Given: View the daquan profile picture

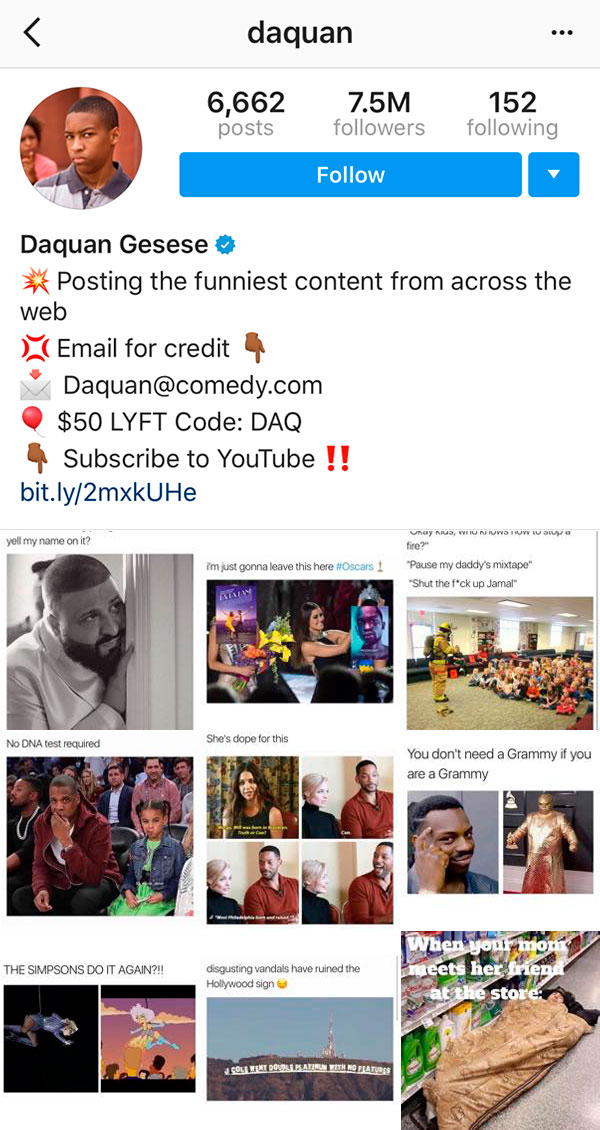Looking at the screenshot, I should tap(81, 147).
